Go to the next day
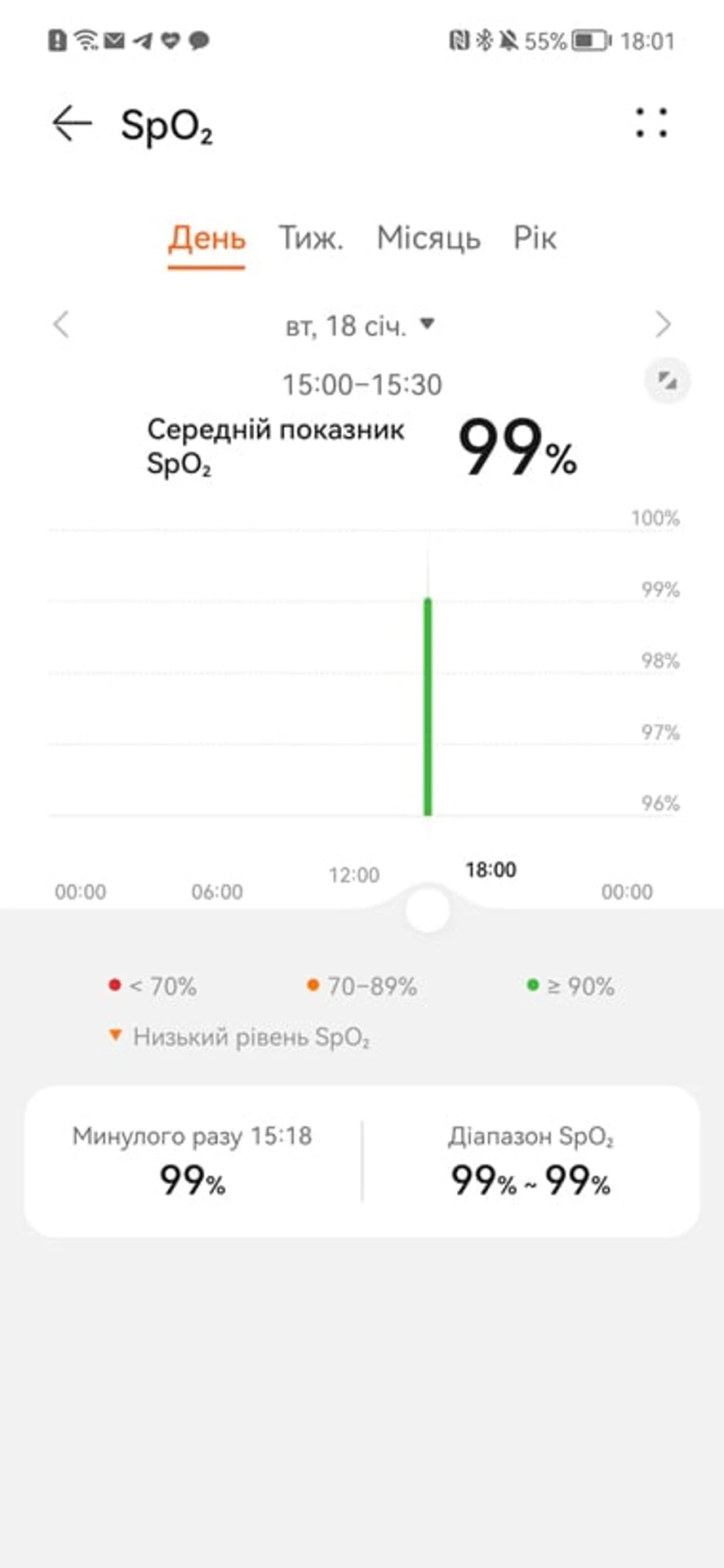The height and width of the screenshot is (1568, 724). click(663, 325)
